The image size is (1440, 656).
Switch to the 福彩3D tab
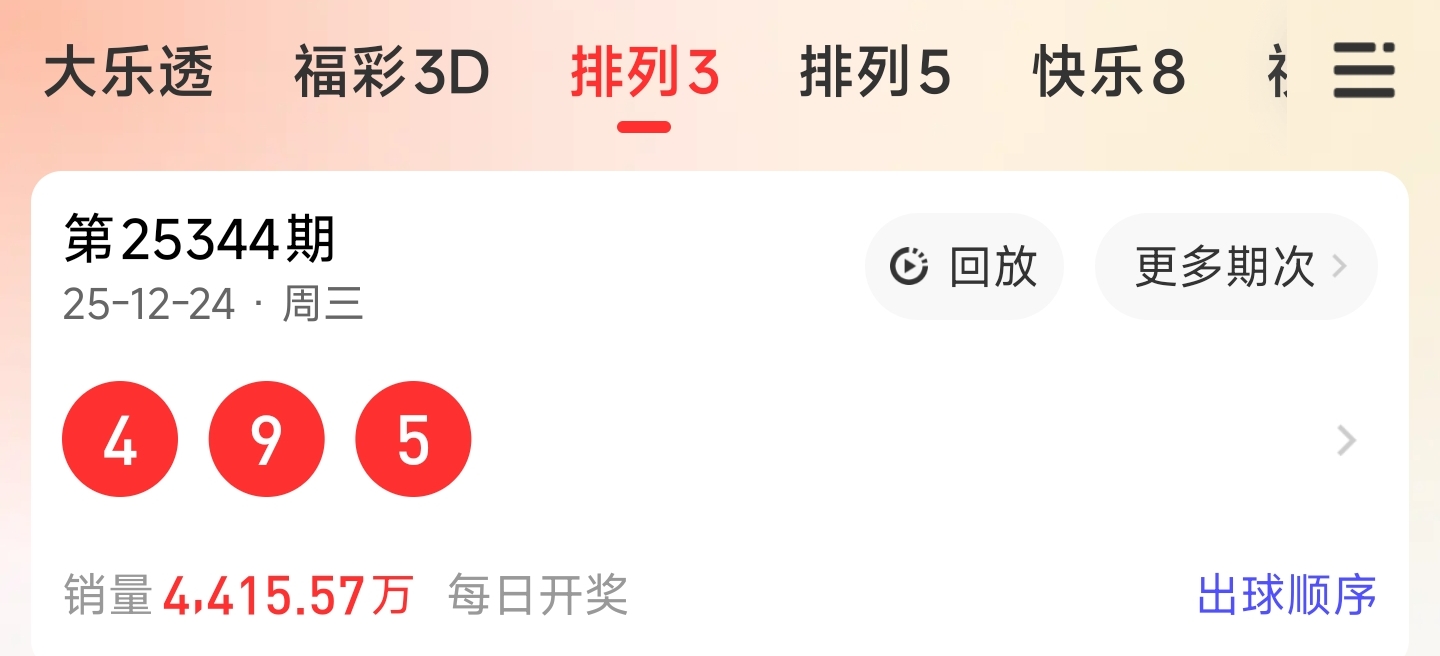(391, 73)
